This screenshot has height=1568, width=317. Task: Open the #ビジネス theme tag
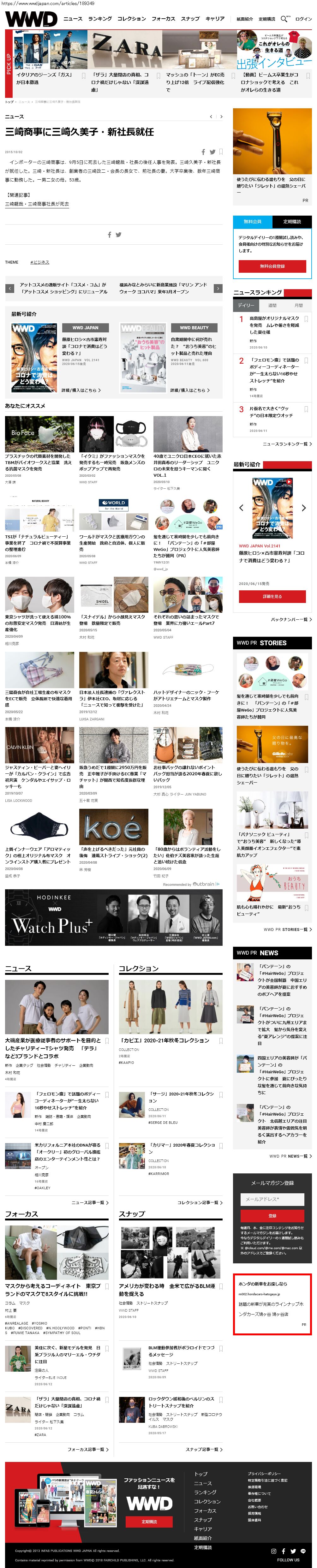39,262
